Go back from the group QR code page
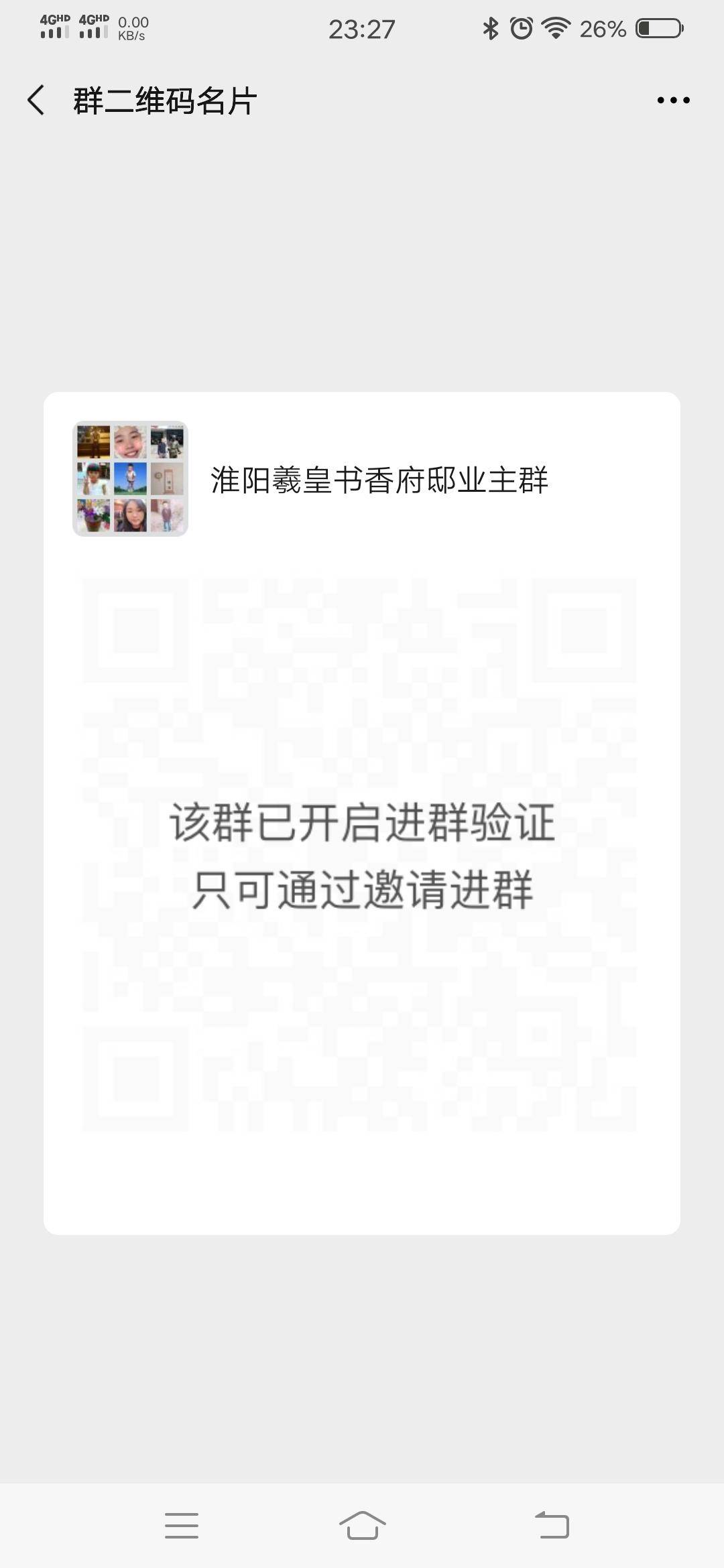724x1568 pixels. pos(36,101)
